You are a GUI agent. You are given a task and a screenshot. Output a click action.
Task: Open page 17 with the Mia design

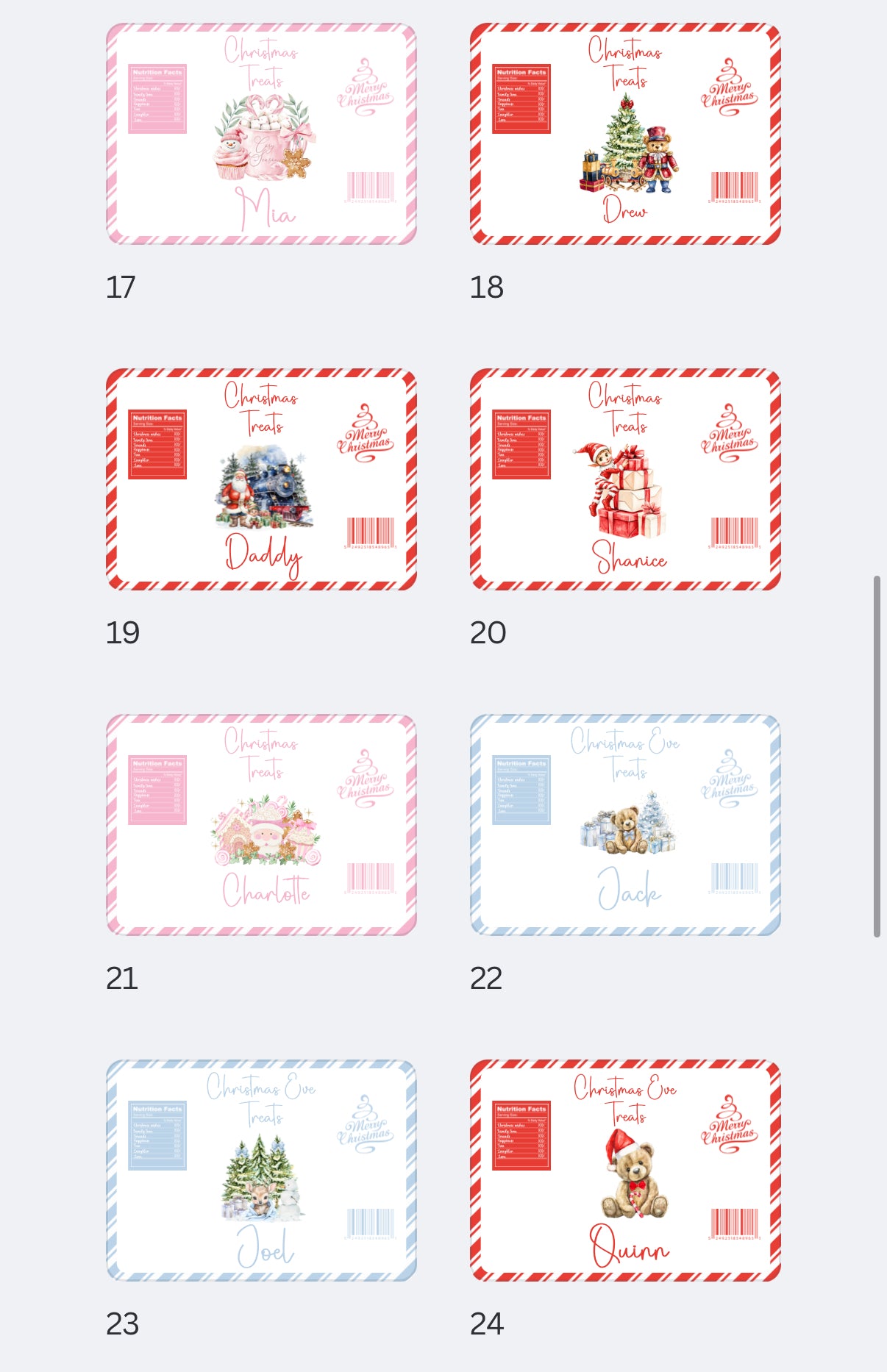pos(261,134)
